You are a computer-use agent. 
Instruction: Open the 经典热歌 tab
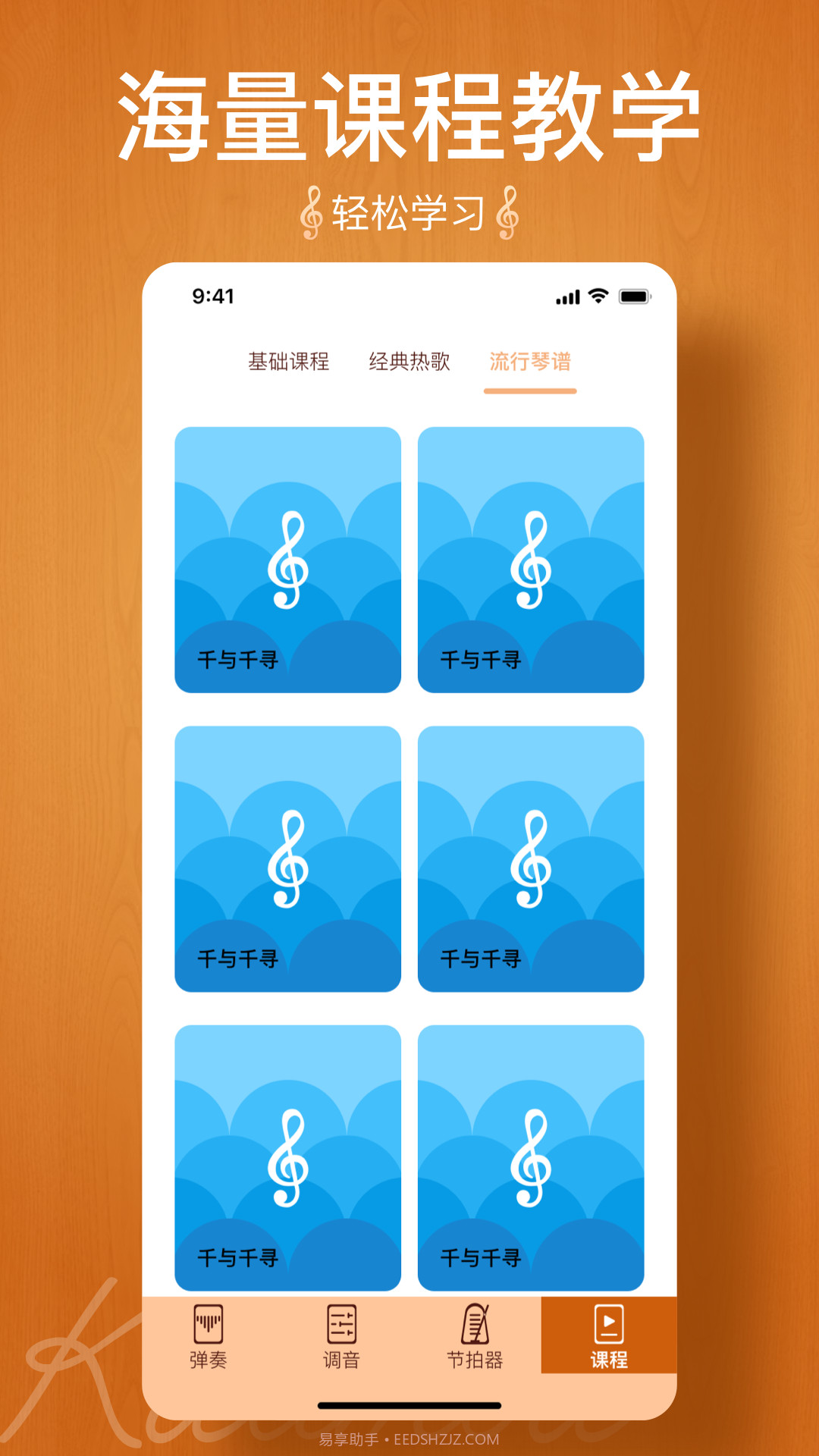pos(410,362)
